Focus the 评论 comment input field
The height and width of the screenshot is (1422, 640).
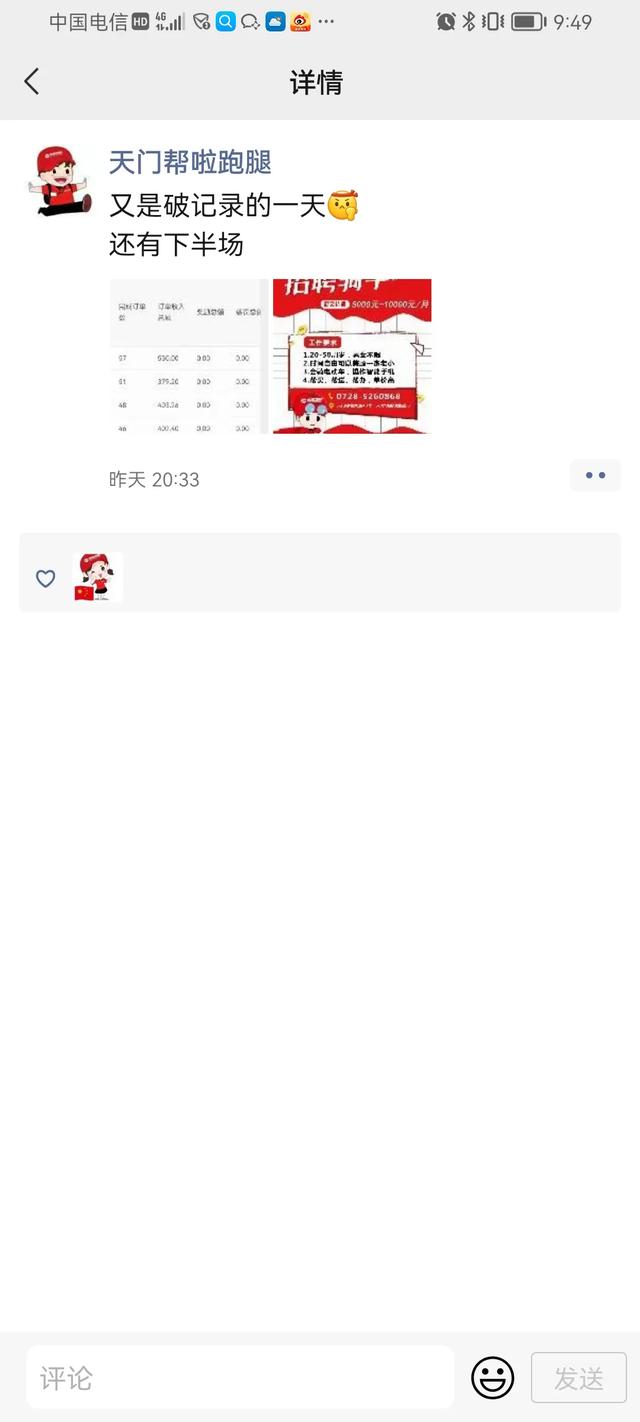[x=240, y=1378]
